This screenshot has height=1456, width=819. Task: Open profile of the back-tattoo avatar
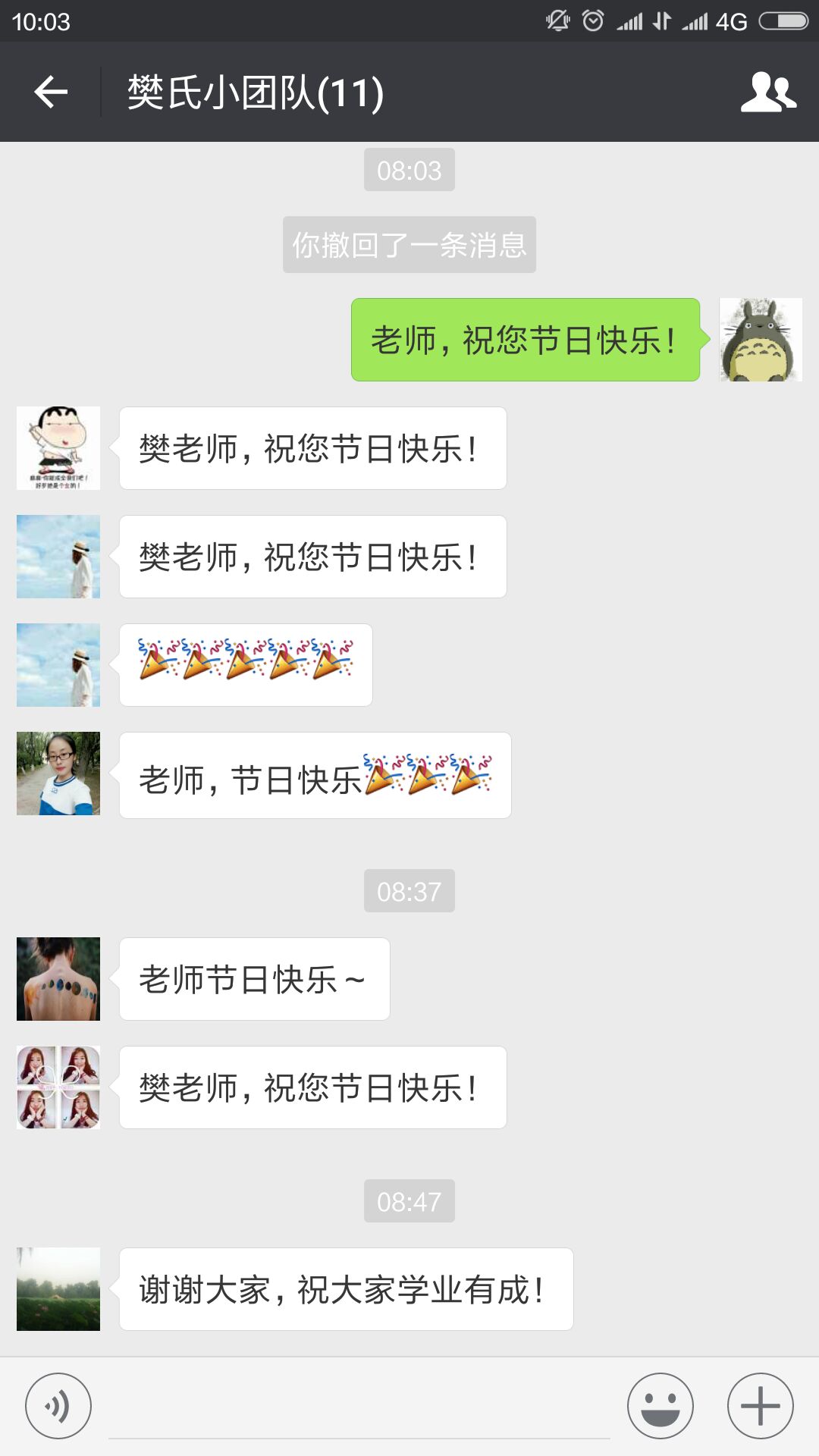[x=58, y=979]
